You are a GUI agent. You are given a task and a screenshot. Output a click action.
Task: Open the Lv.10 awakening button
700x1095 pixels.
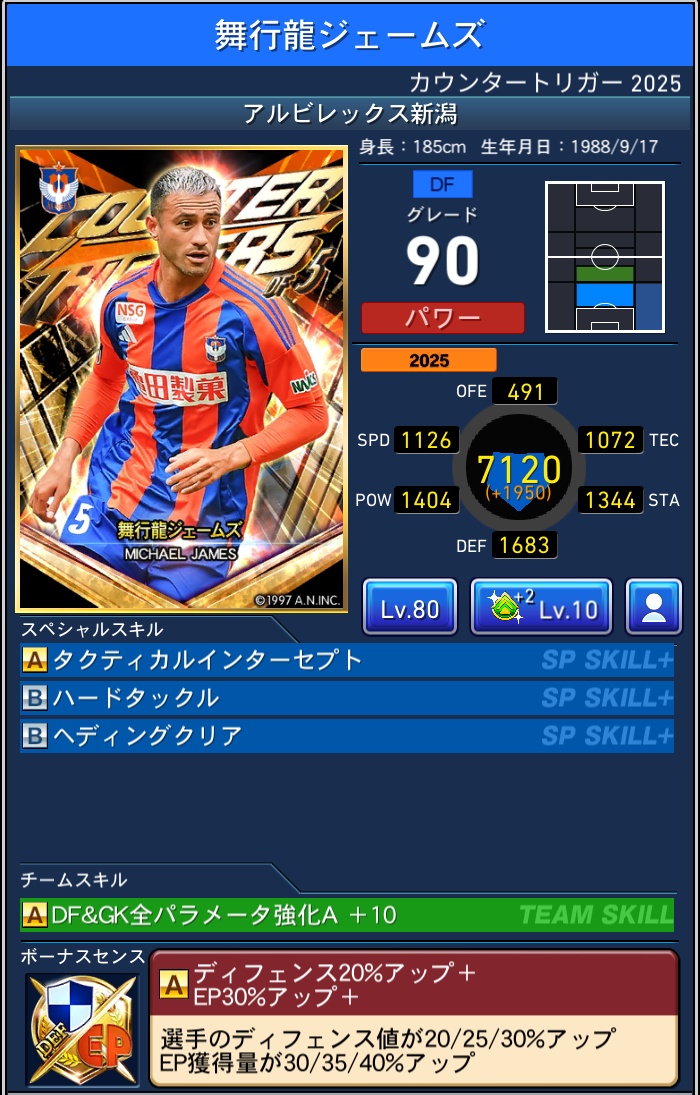click(541, 607)
